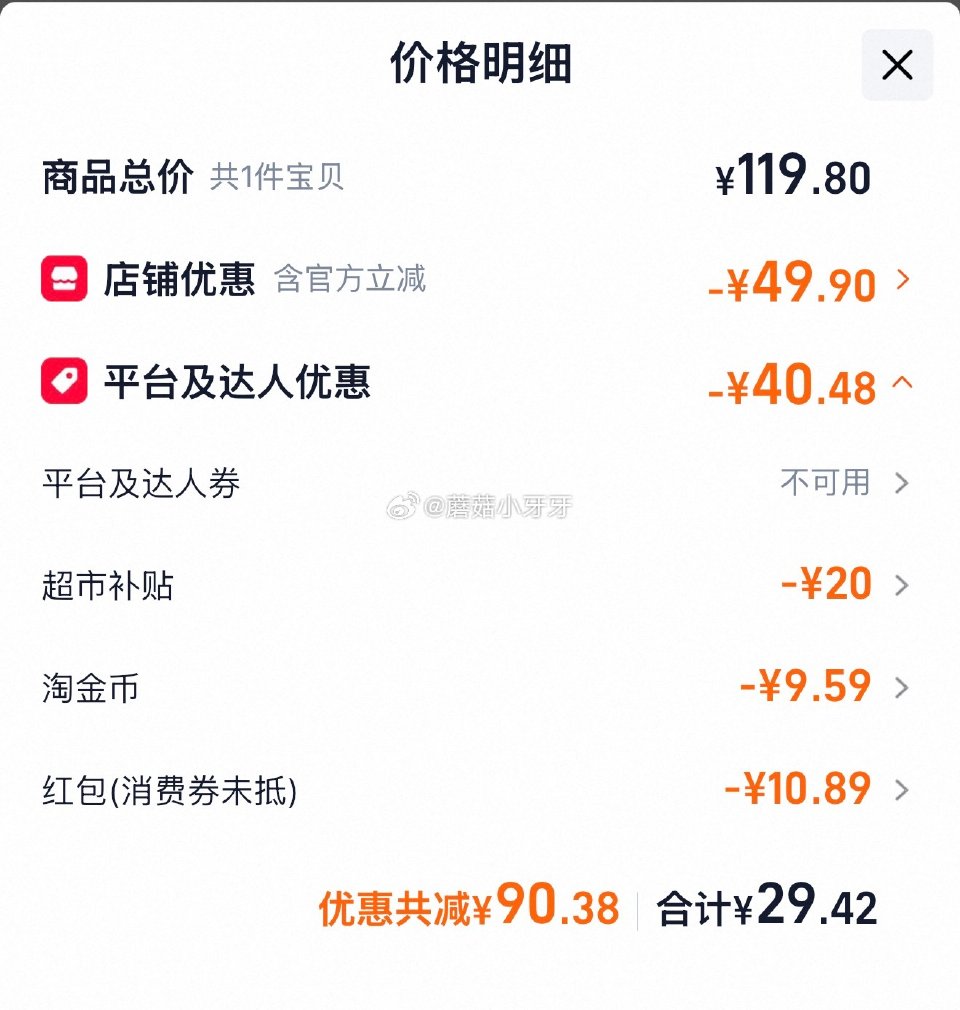960x1010 pixels.
Task: Tap the chevron next to 红包(消费券未抵)
Action: pos(901,790)
